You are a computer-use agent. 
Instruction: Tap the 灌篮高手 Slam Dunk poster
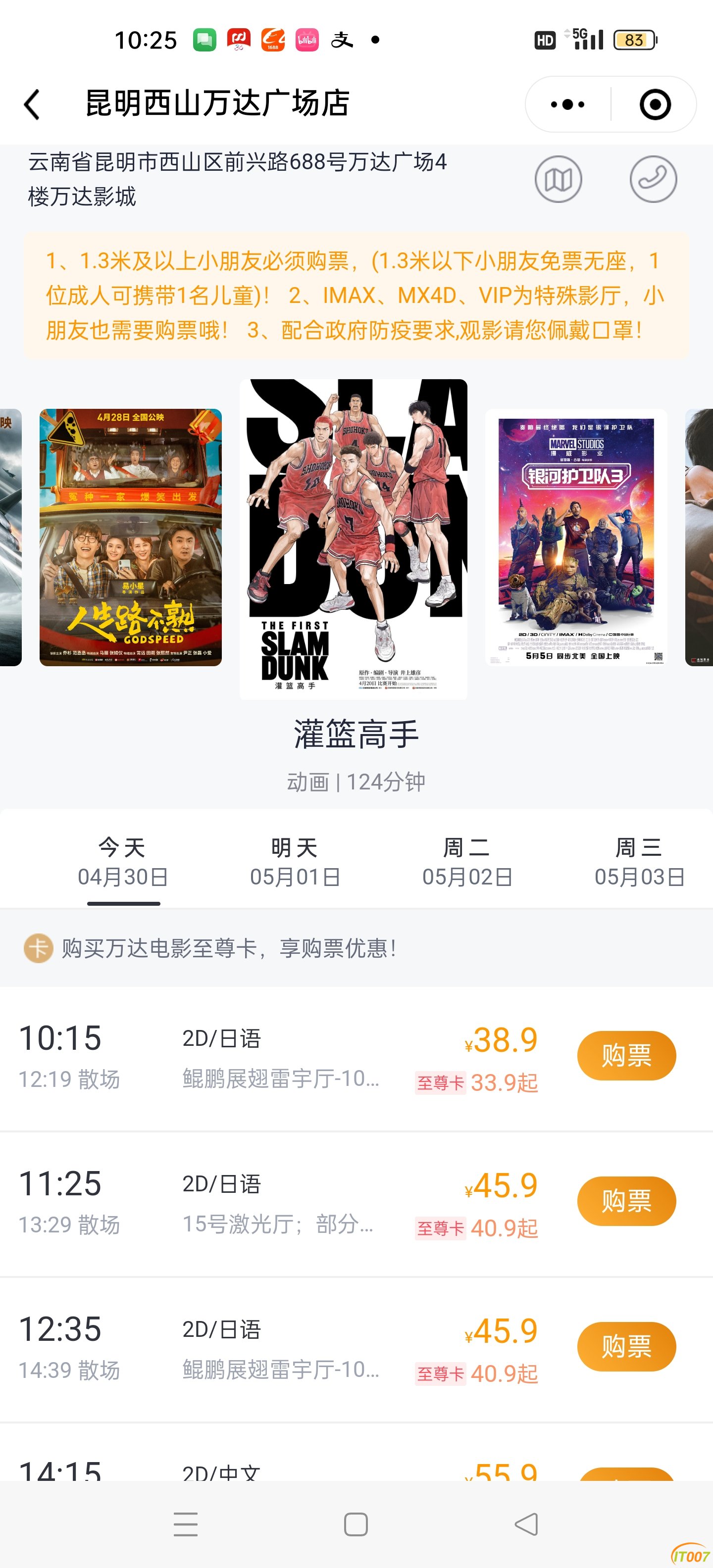tap(353, 539)
